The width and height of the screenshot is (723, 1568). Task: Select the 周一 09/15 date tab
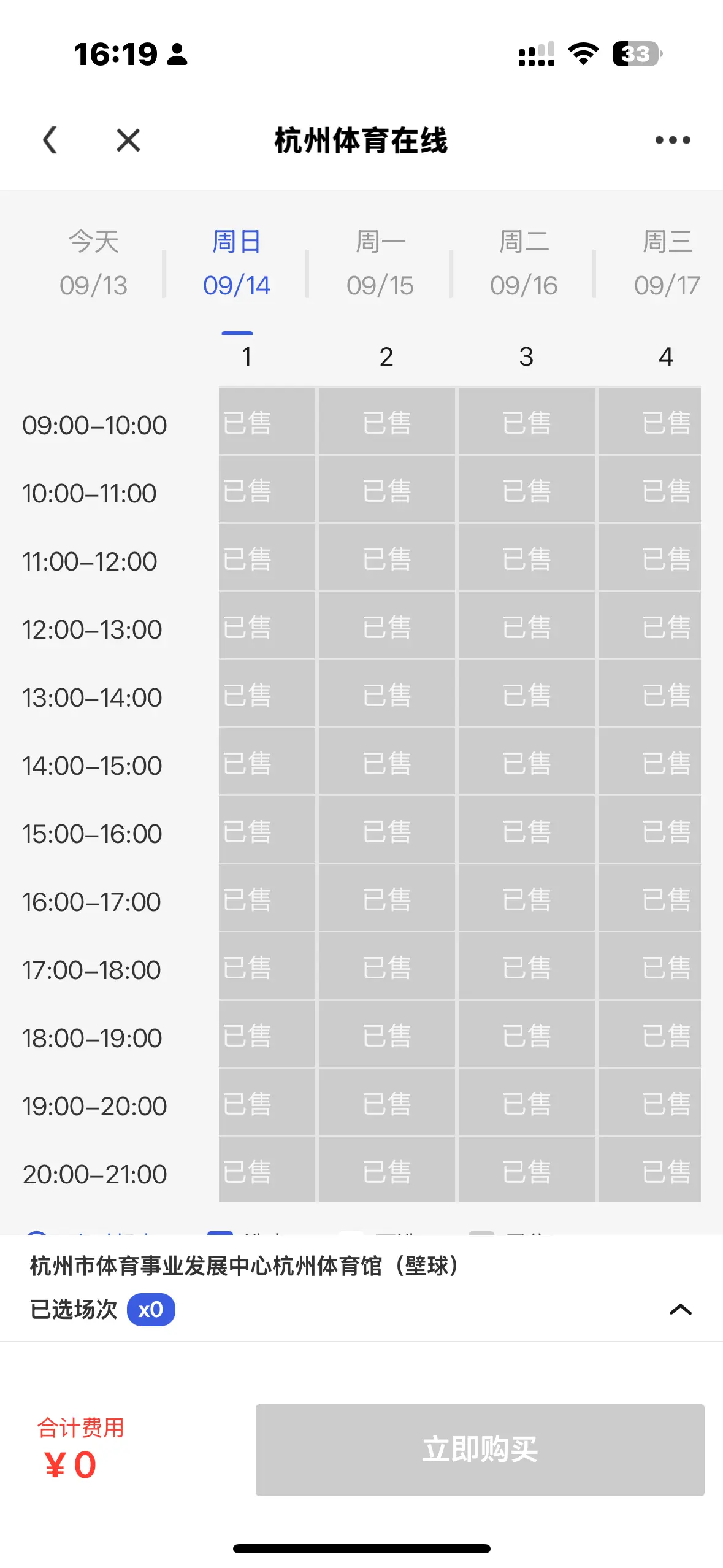(x=380, y=263)
